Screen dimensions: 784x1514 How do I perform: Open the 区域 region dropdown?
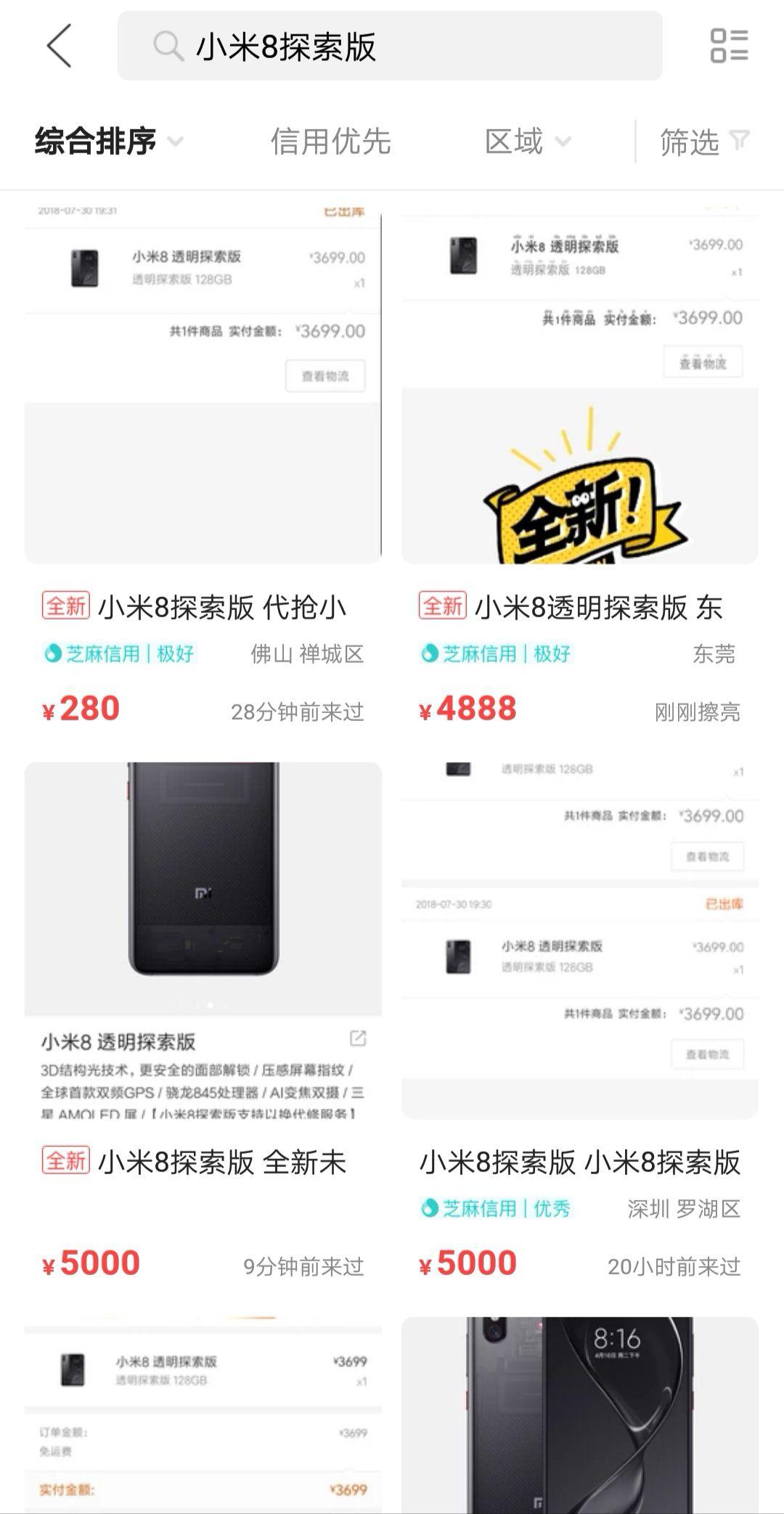coord(531,142)
